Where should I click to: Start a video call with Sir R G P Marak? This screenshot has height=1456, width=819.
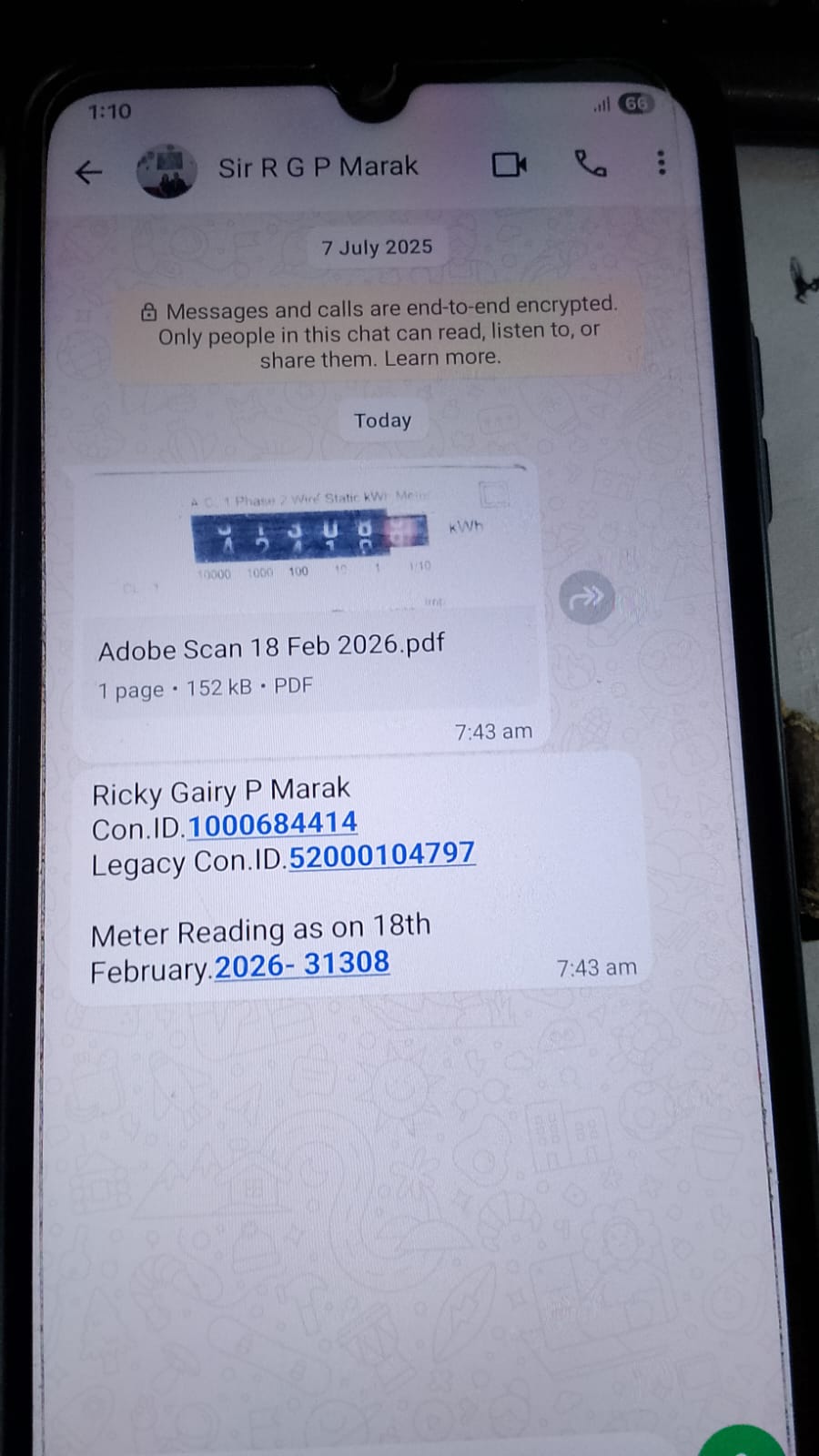[x=509, y=165]
